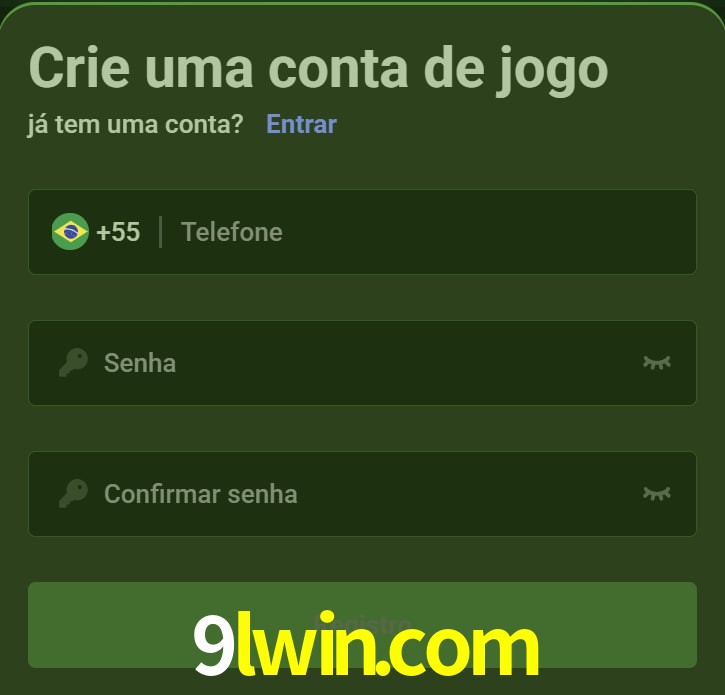Reveal the Confirmar senha password
Viewport: 725px width, 695px height.
pyautogui.click(x=656, y=493)
